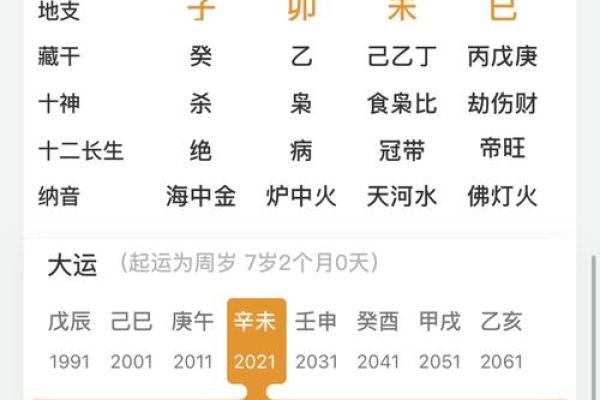The image size is (600, 400).
Task: Switch to the 庚午 2011 luck period
Action: (x=193, y=340)
